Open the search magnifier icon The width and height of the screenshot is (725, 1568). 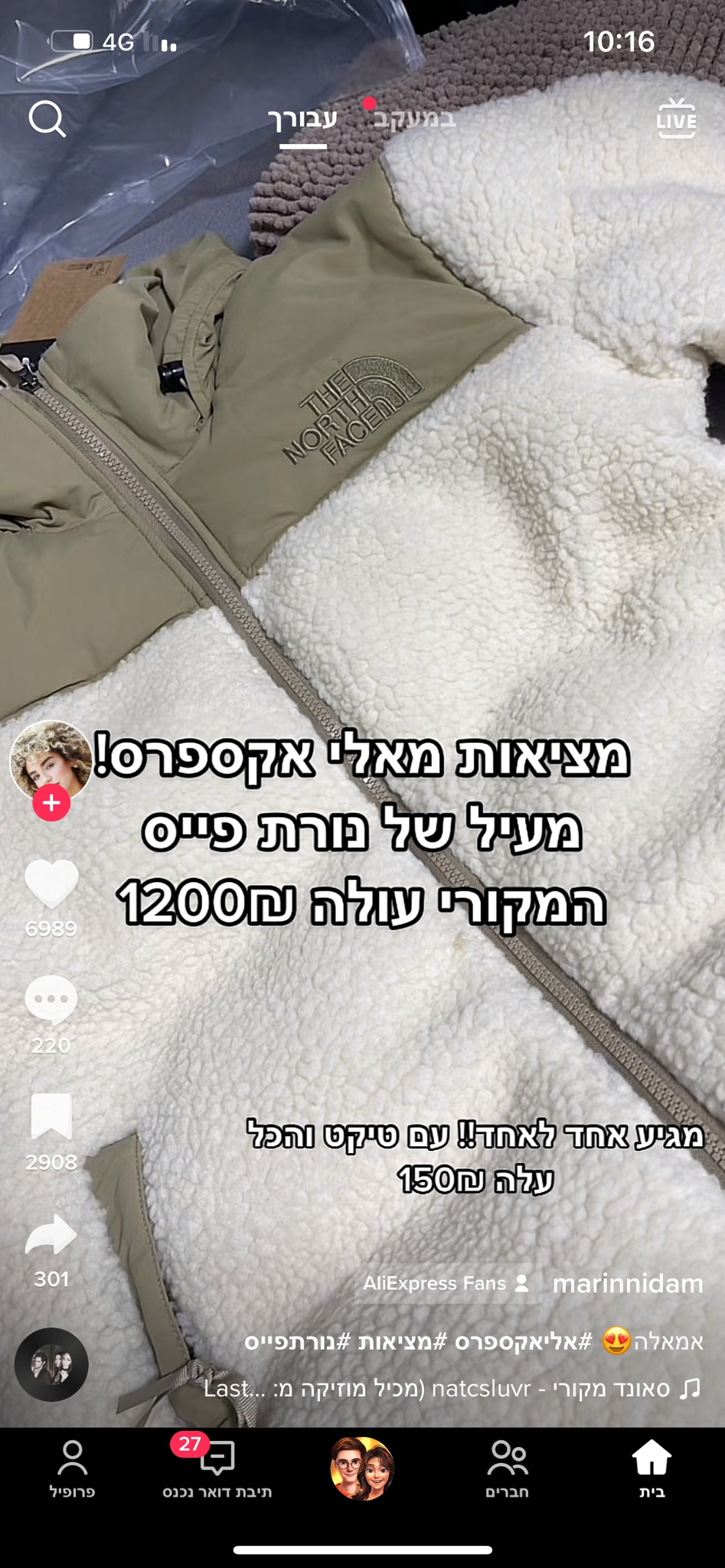pos(47,119)
